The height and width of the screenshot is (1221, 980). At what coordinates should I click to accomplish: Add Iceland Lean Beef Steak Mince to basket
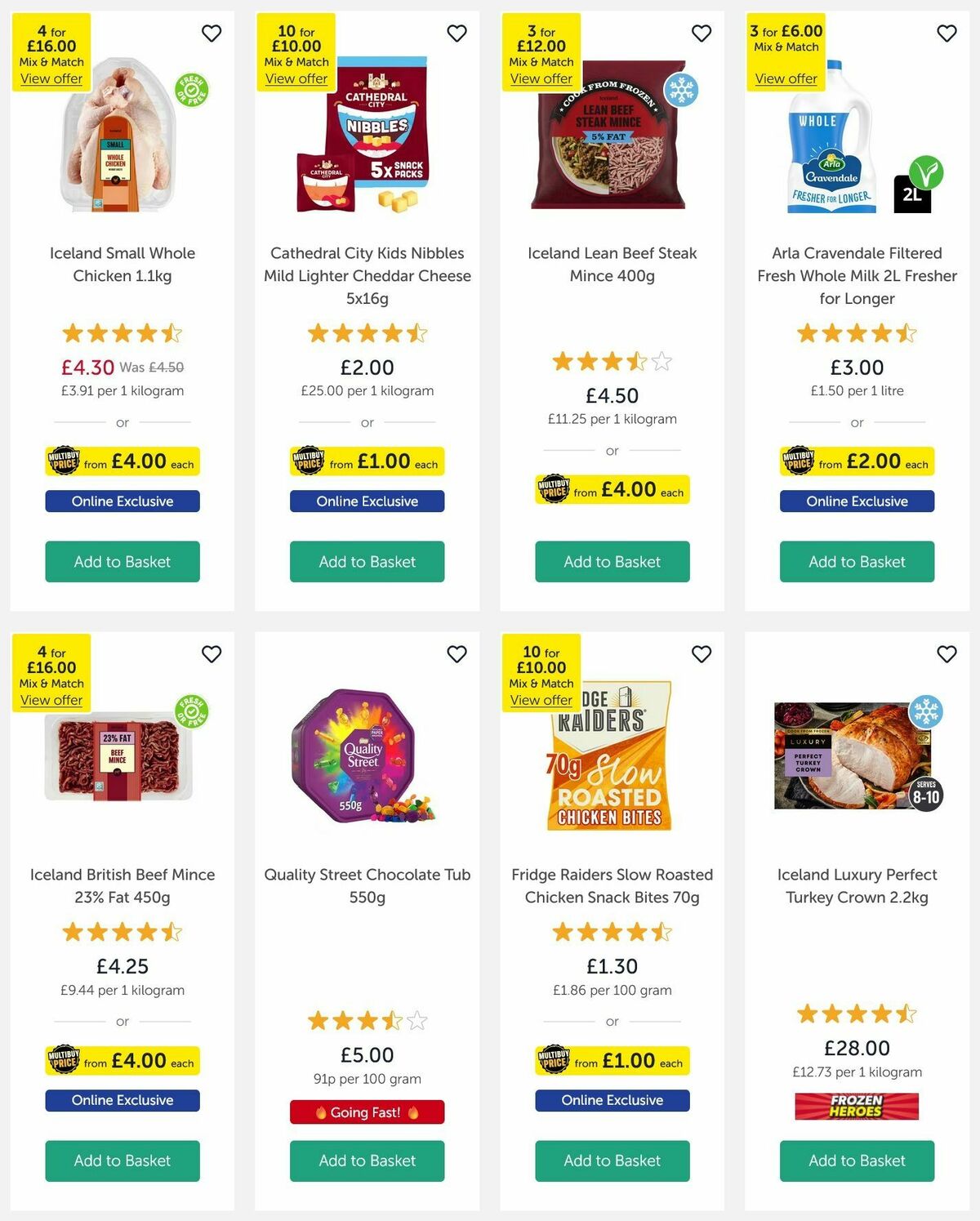611,562
